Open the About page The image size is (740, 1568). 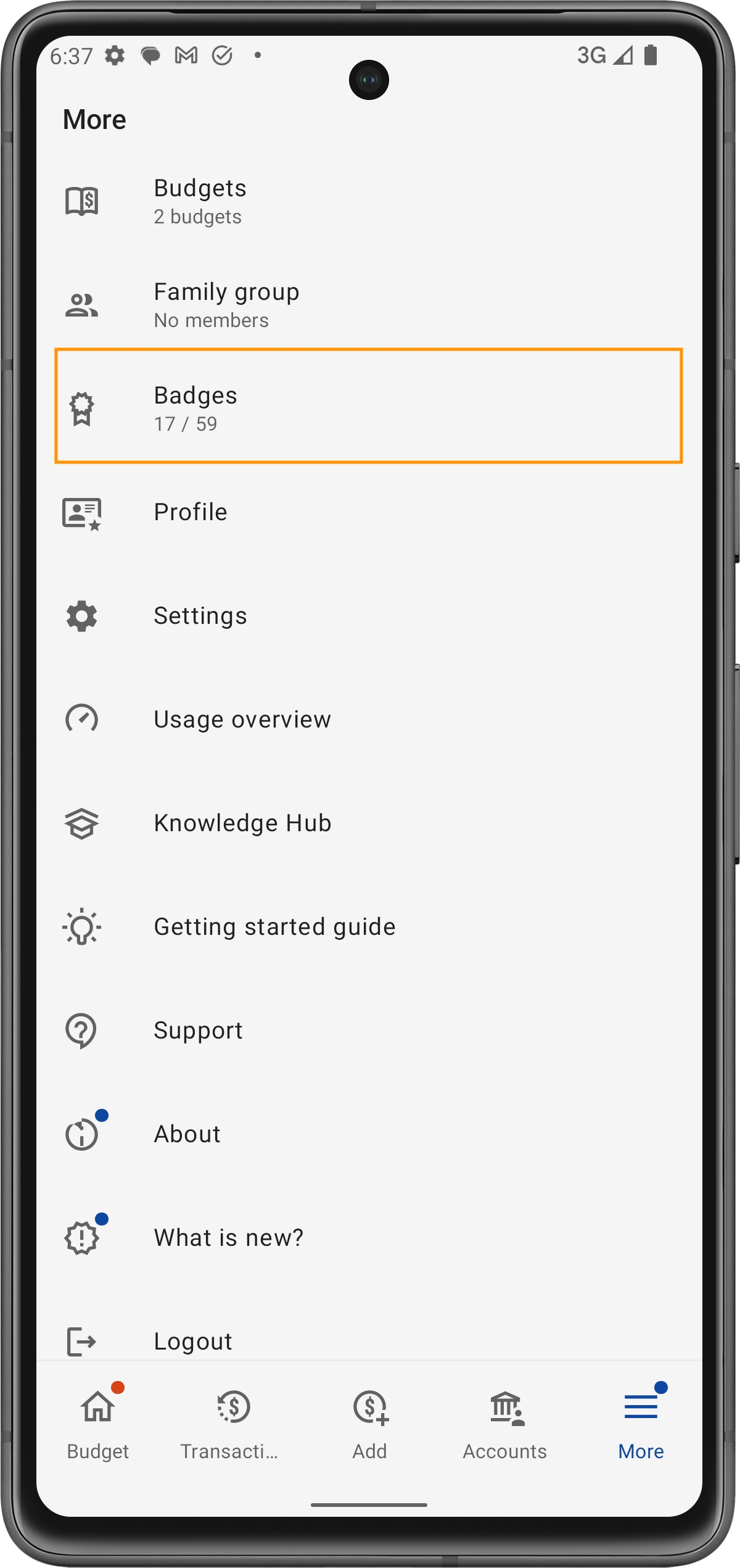tap(368, 1134)
